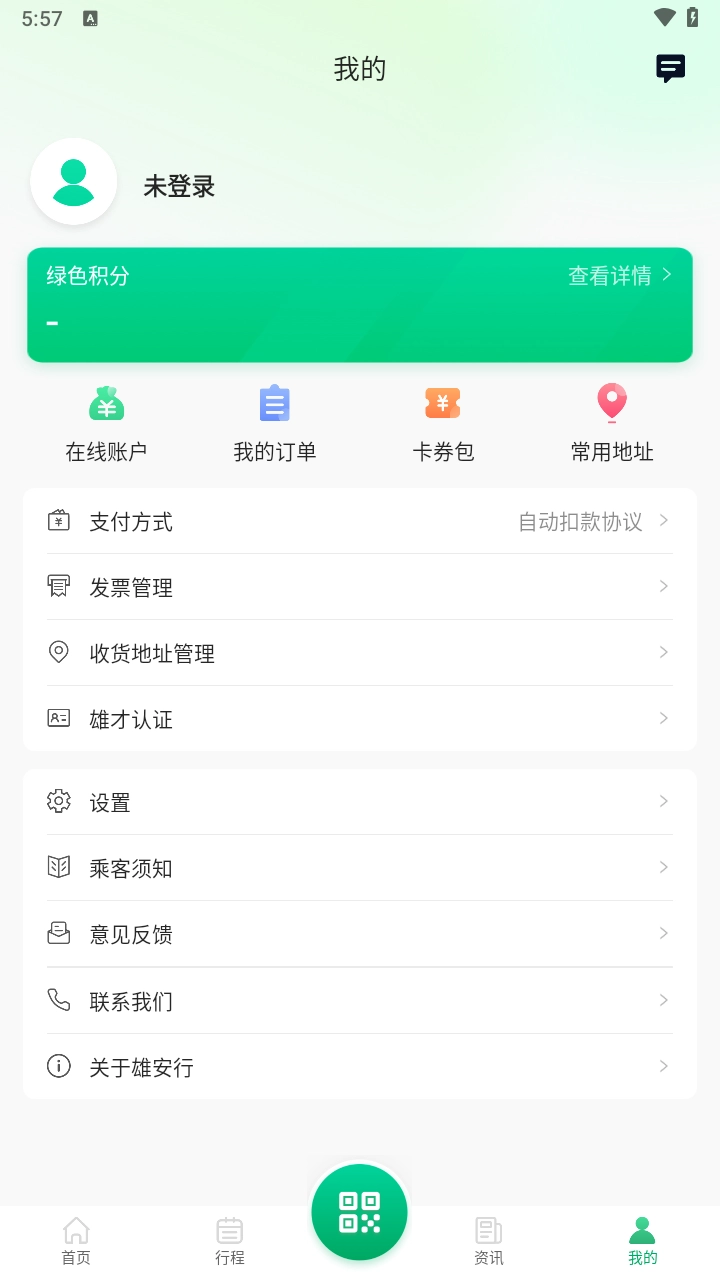Open 关于雄安行 about page
Image resolution: width=720 pixels, height=1280 pixels.
(360, 1067)
